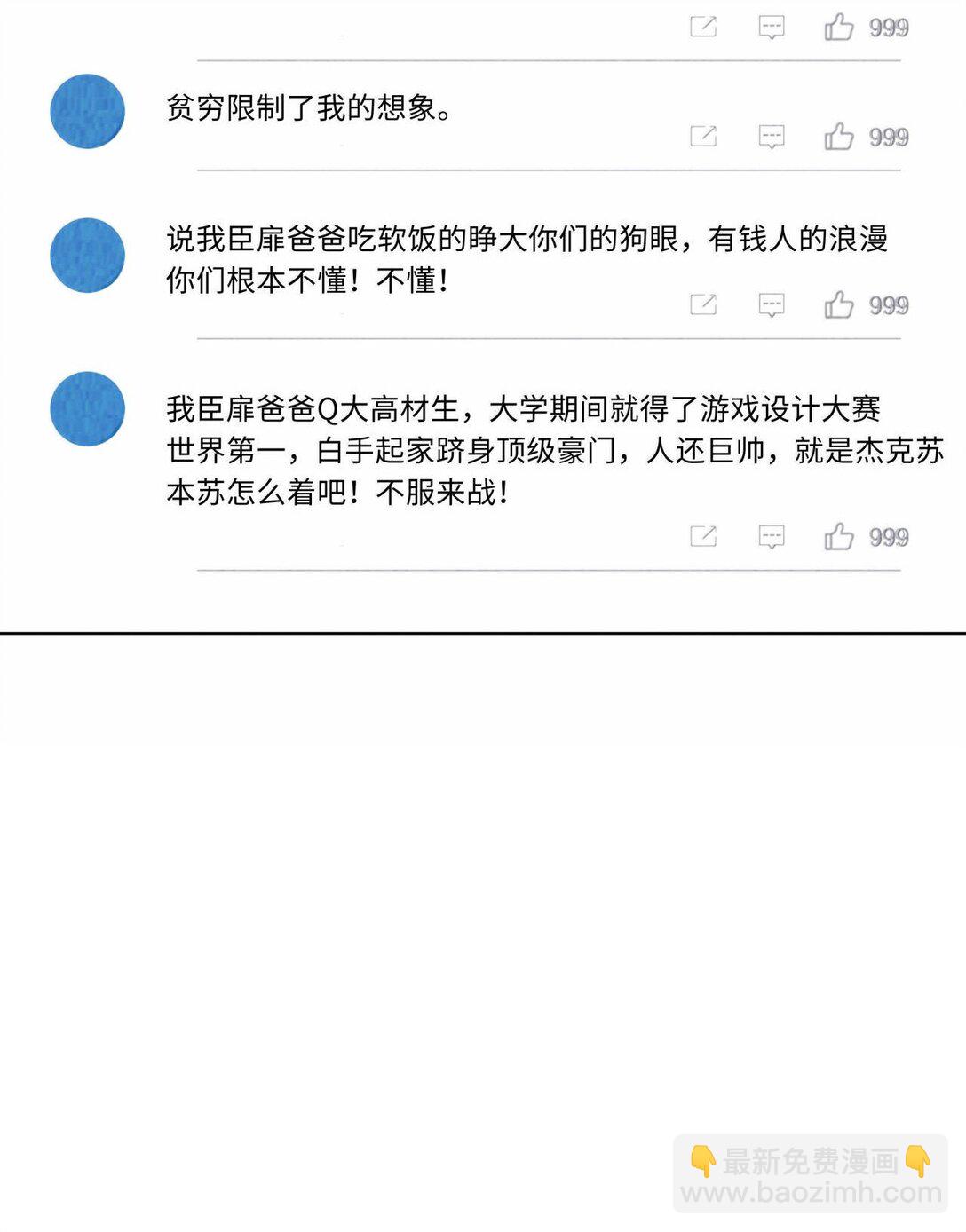Click the share icon beside '贫穷限制了我的想象' comment
This screenshot has width=966, height=1232.
click(x=705, y=137)
